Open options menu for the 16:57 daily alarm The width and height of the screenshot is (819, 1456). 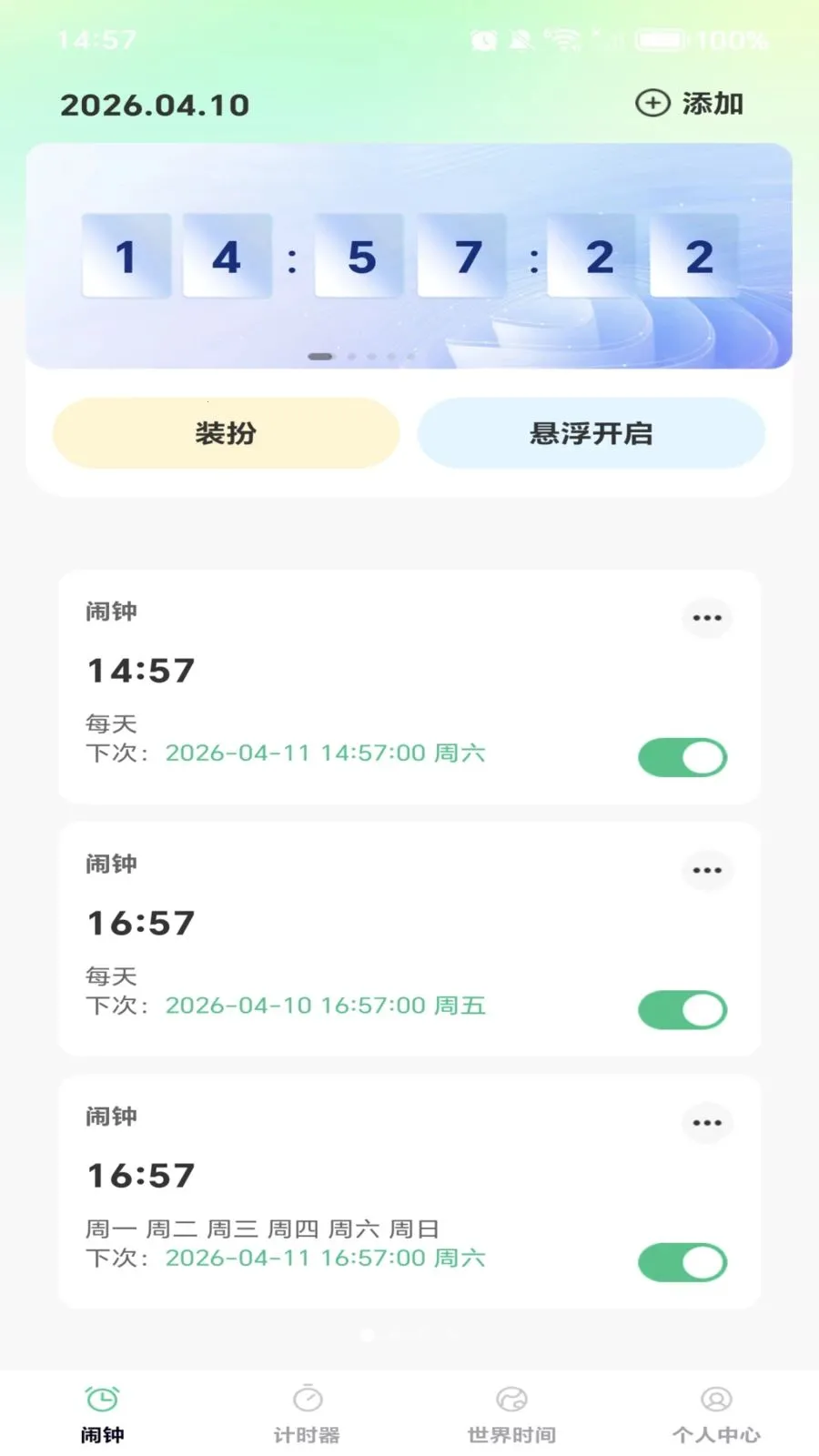coord(707,870)
